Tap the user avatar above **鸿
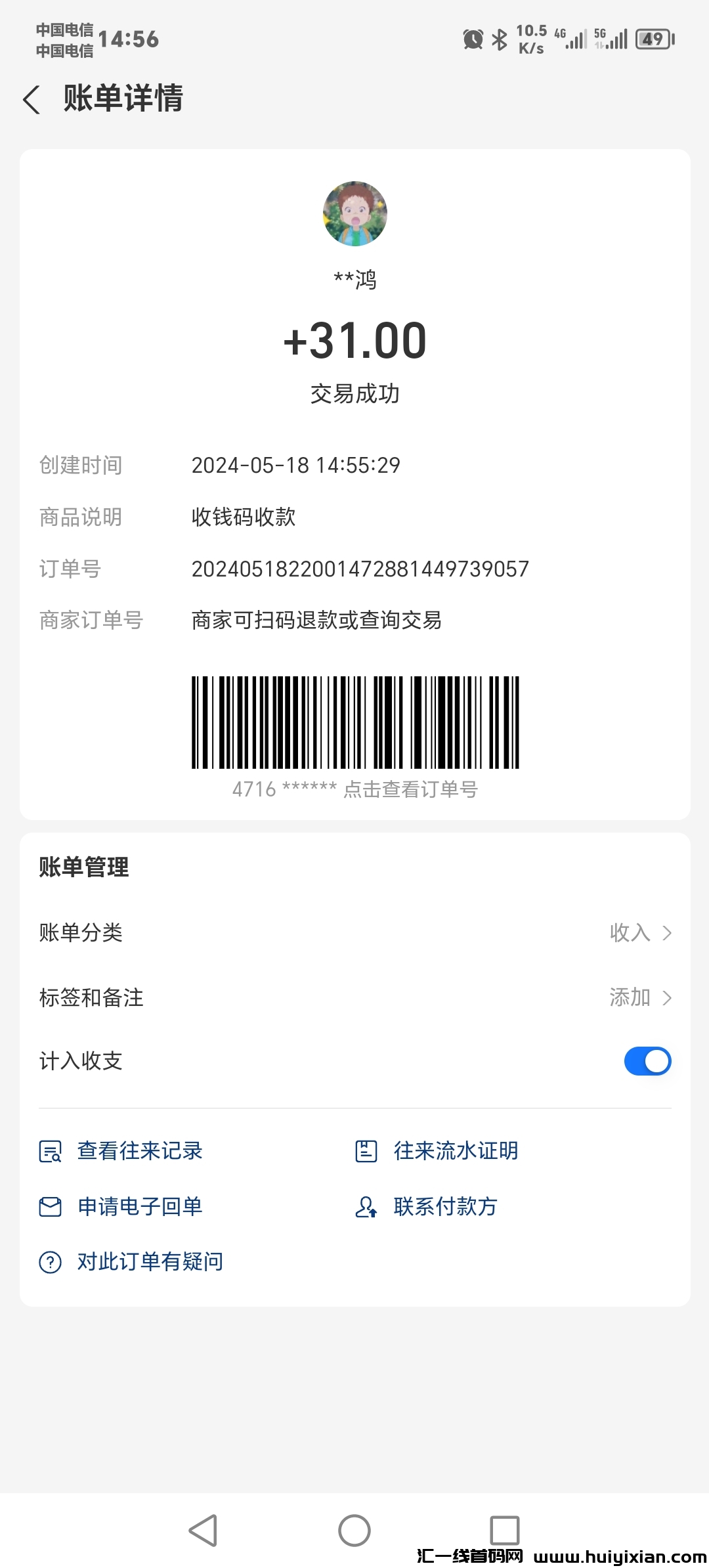Screen dimensions: 709x1568 pyautogui.click(x=354, y=213)
